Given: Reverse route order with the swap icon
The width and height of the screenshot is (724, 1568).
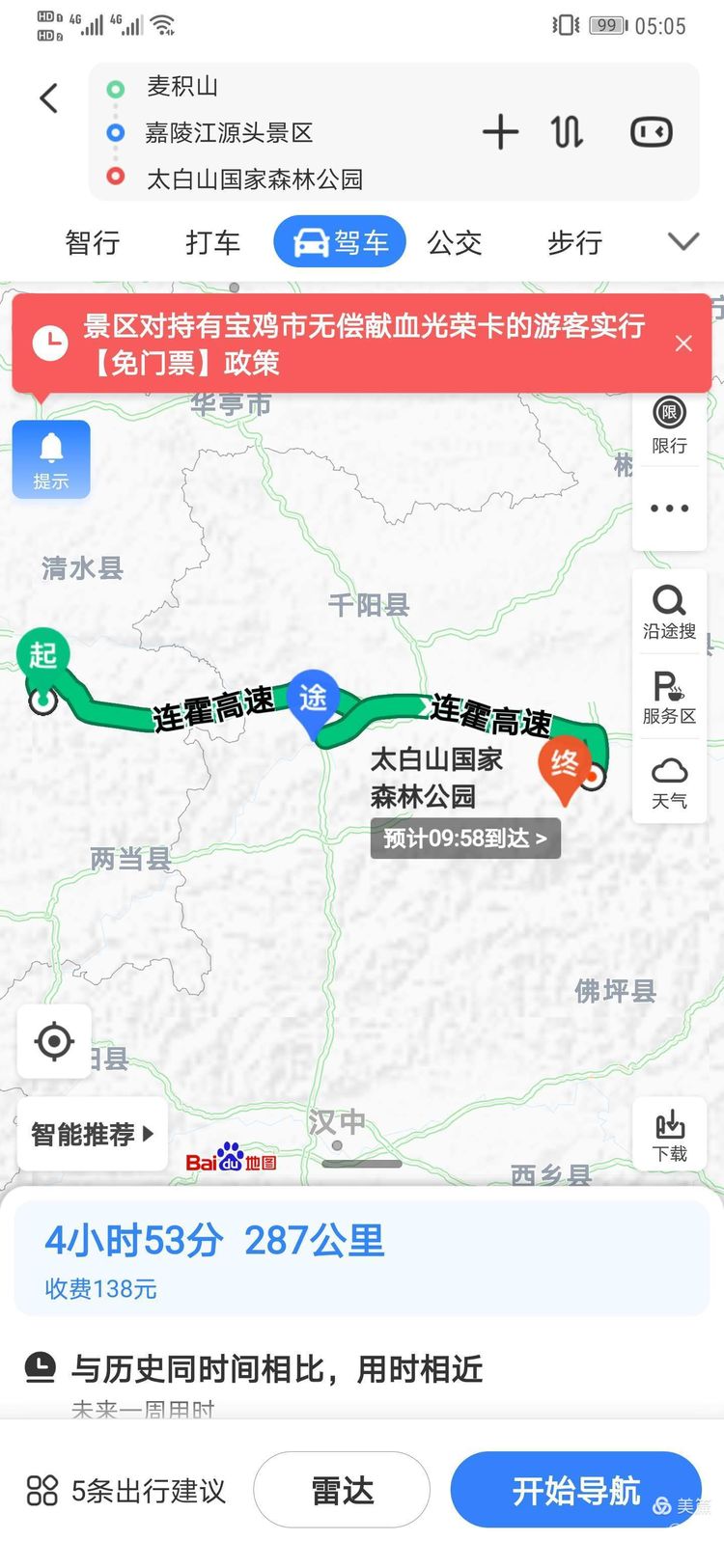Looking at the screenshot, I should click(568, 131).
